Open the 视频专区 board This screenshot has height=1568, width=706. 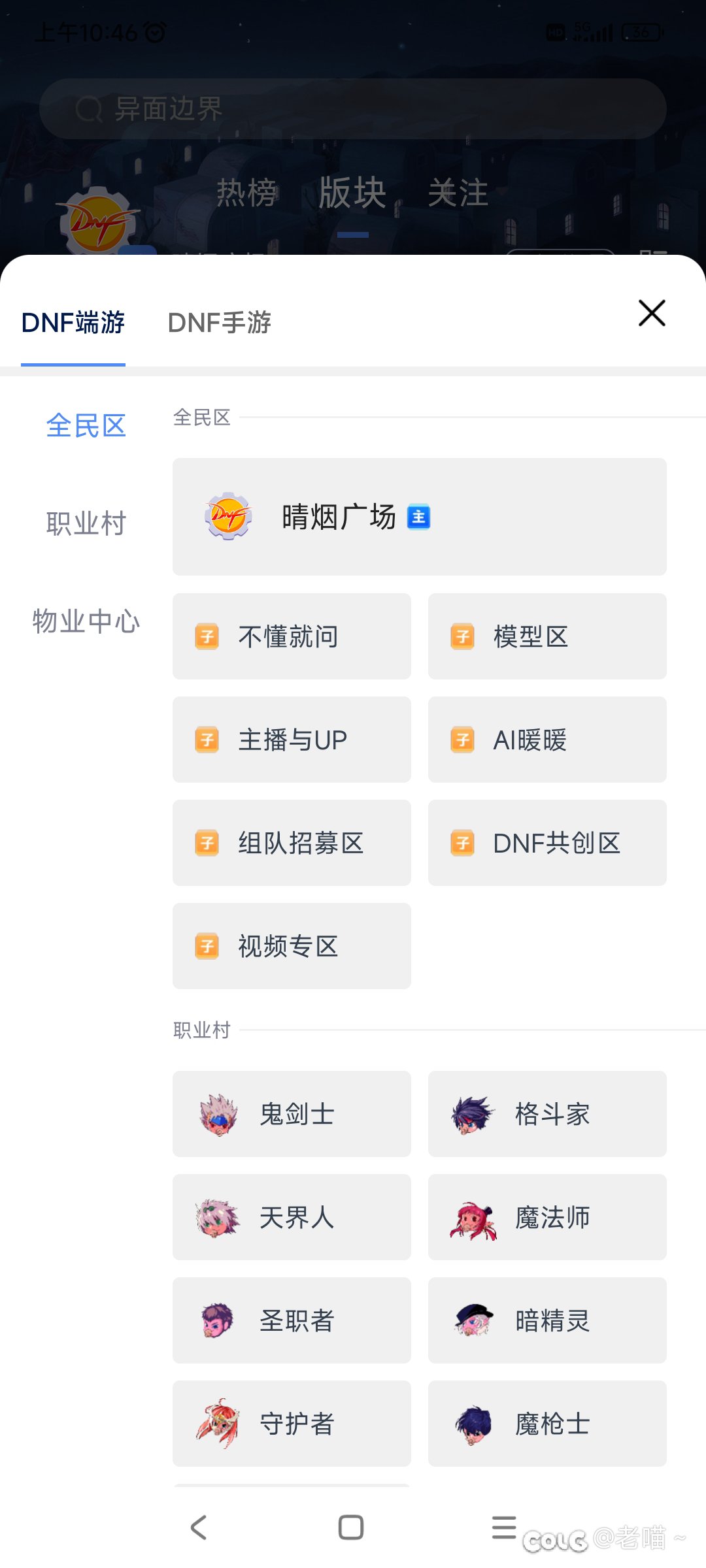292,946
